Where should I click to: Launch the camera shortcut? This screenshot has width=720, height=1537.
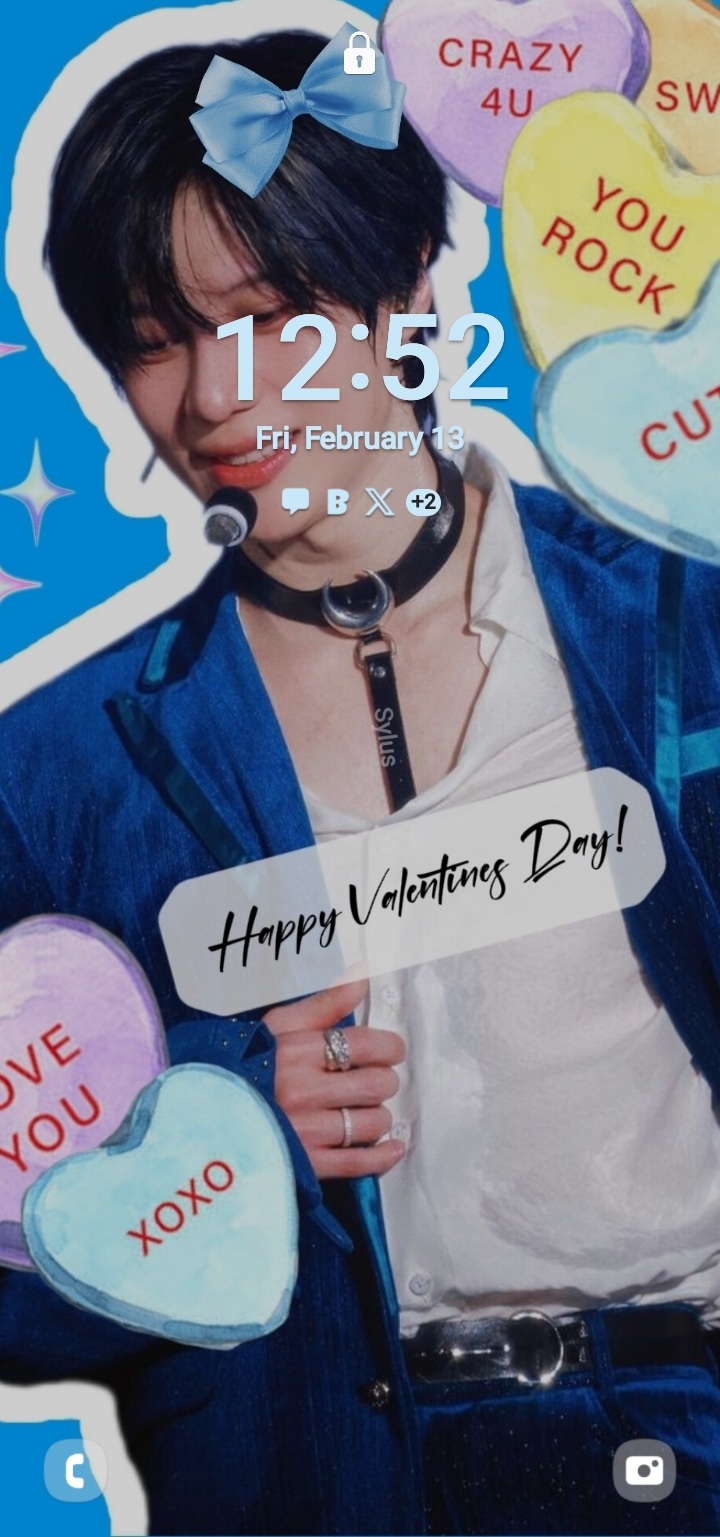coord(644,1470)
